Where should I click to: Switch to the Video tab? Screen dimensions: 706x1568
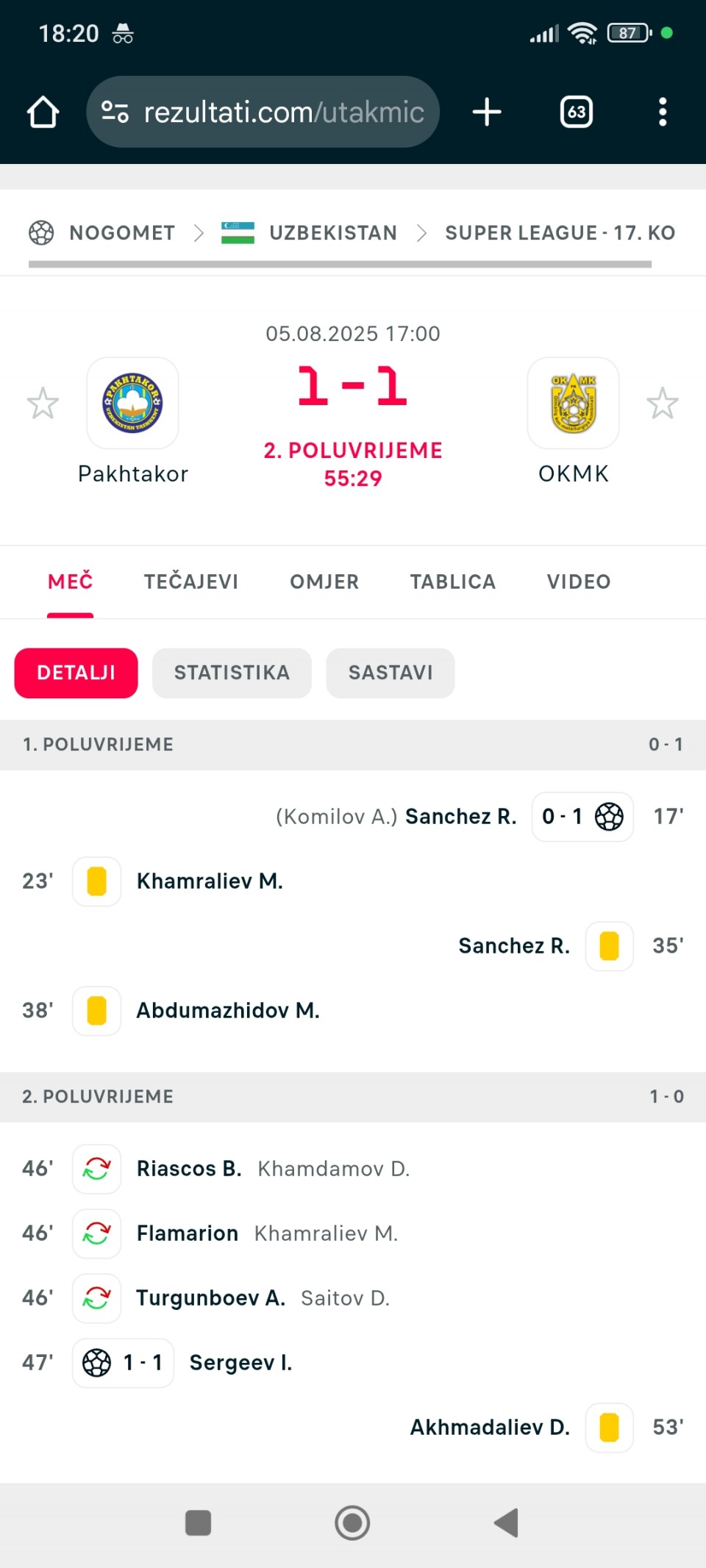coord(579,581)
